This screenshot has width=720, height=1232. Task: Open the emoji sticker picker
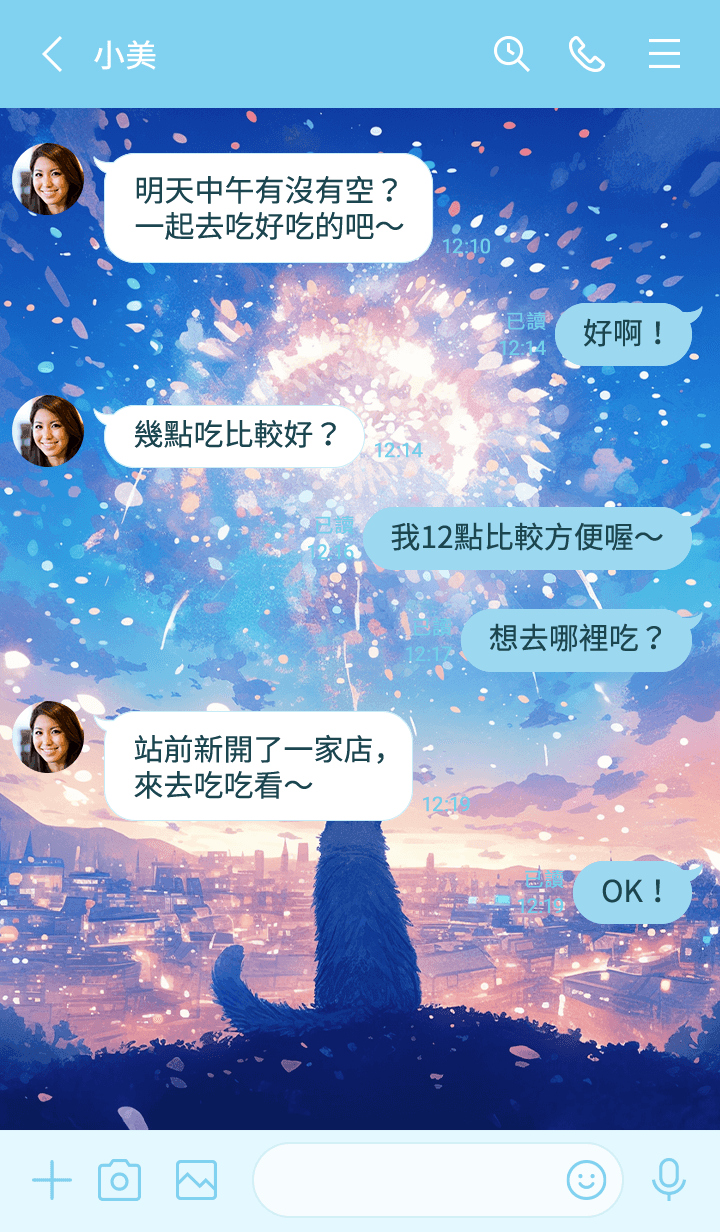pos(586,1181)
